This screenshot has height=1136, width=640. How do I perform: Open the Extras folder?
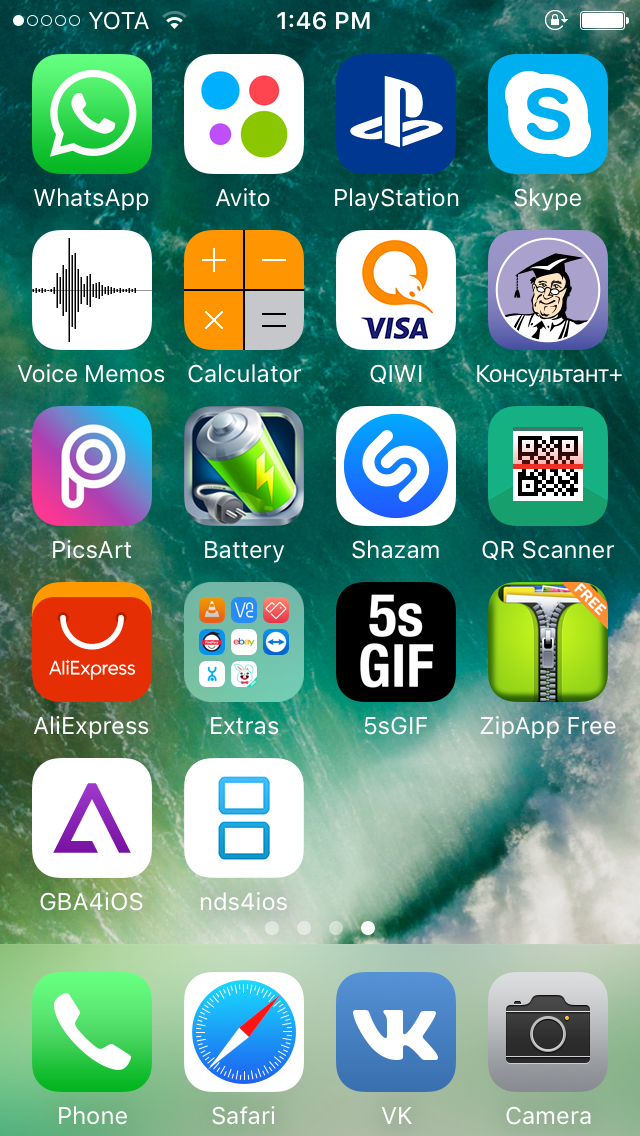[x=244, y=642]
